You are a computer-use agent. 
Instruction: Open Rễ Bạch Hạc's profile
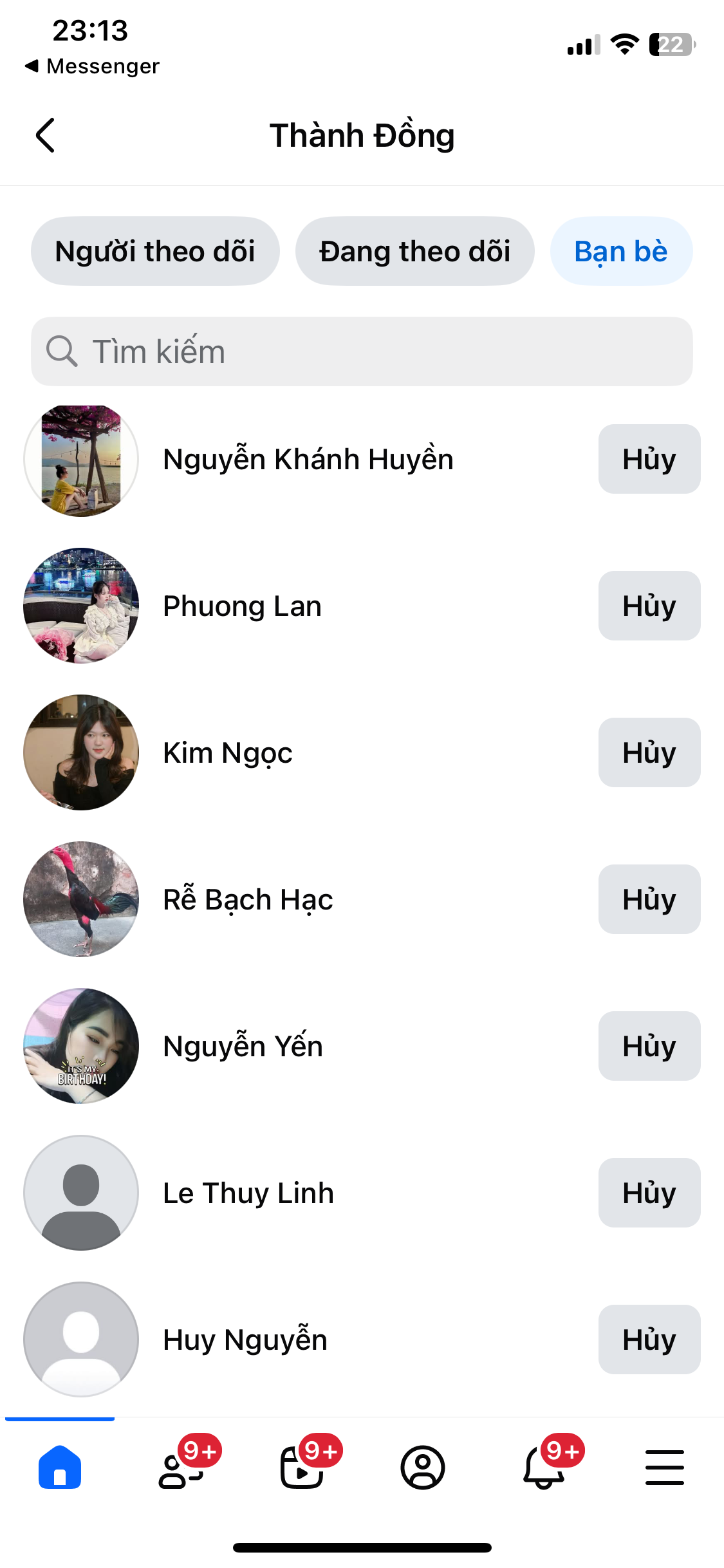click(248, 899)
